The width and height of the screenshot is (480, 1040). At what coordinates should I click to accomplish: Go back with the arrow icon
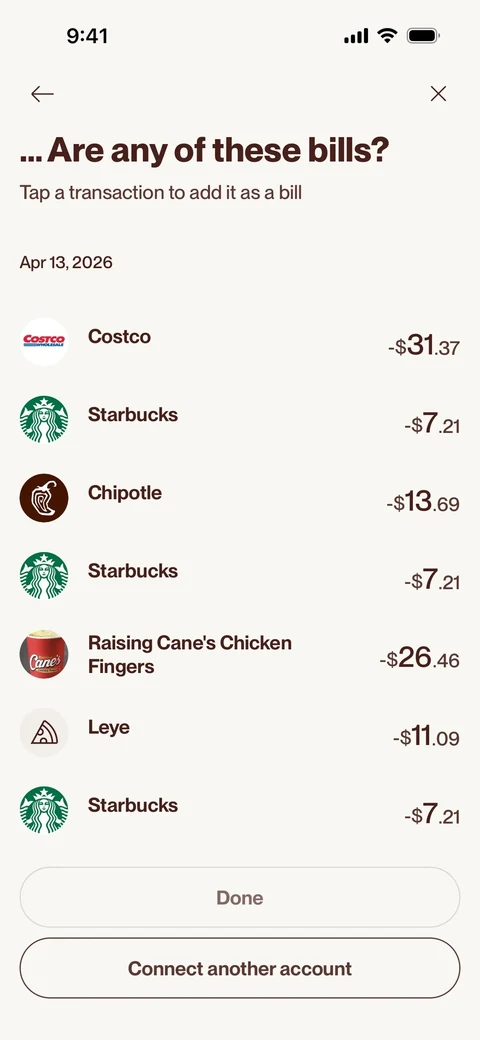(x=42, y=94)
